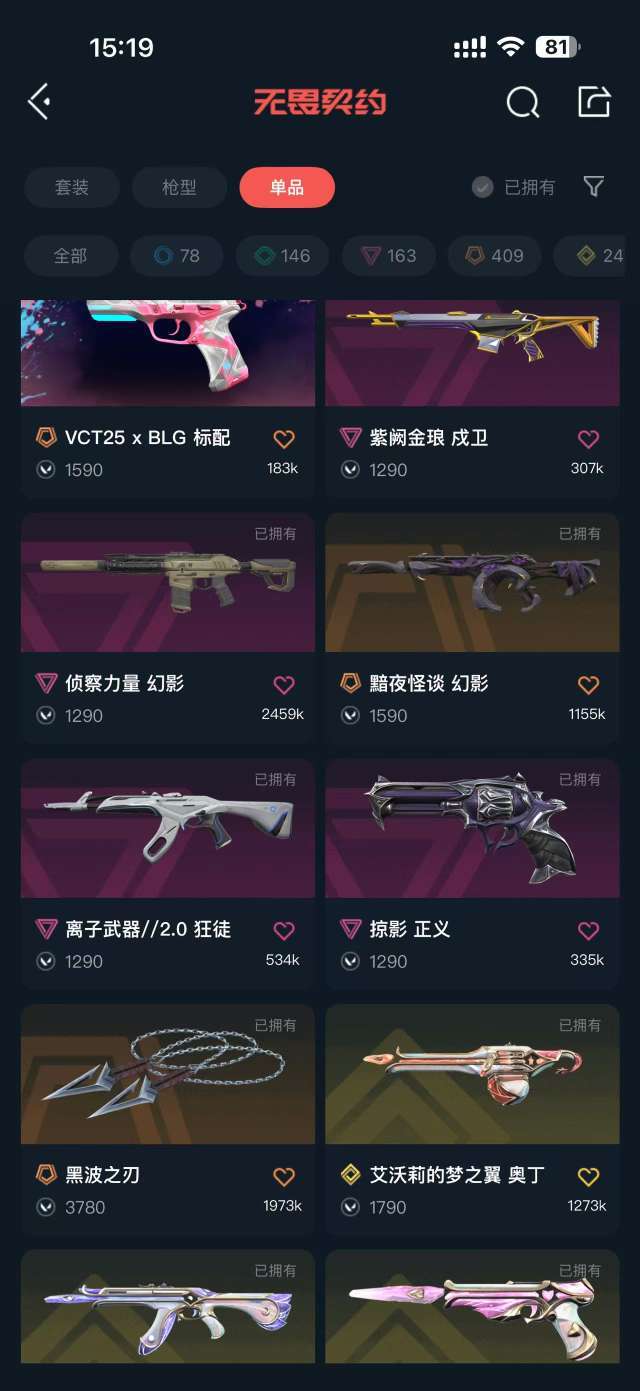Switch to the 枪型 tab
Viewport: 640px width, 1391px height.
click(x=179, y=187)
